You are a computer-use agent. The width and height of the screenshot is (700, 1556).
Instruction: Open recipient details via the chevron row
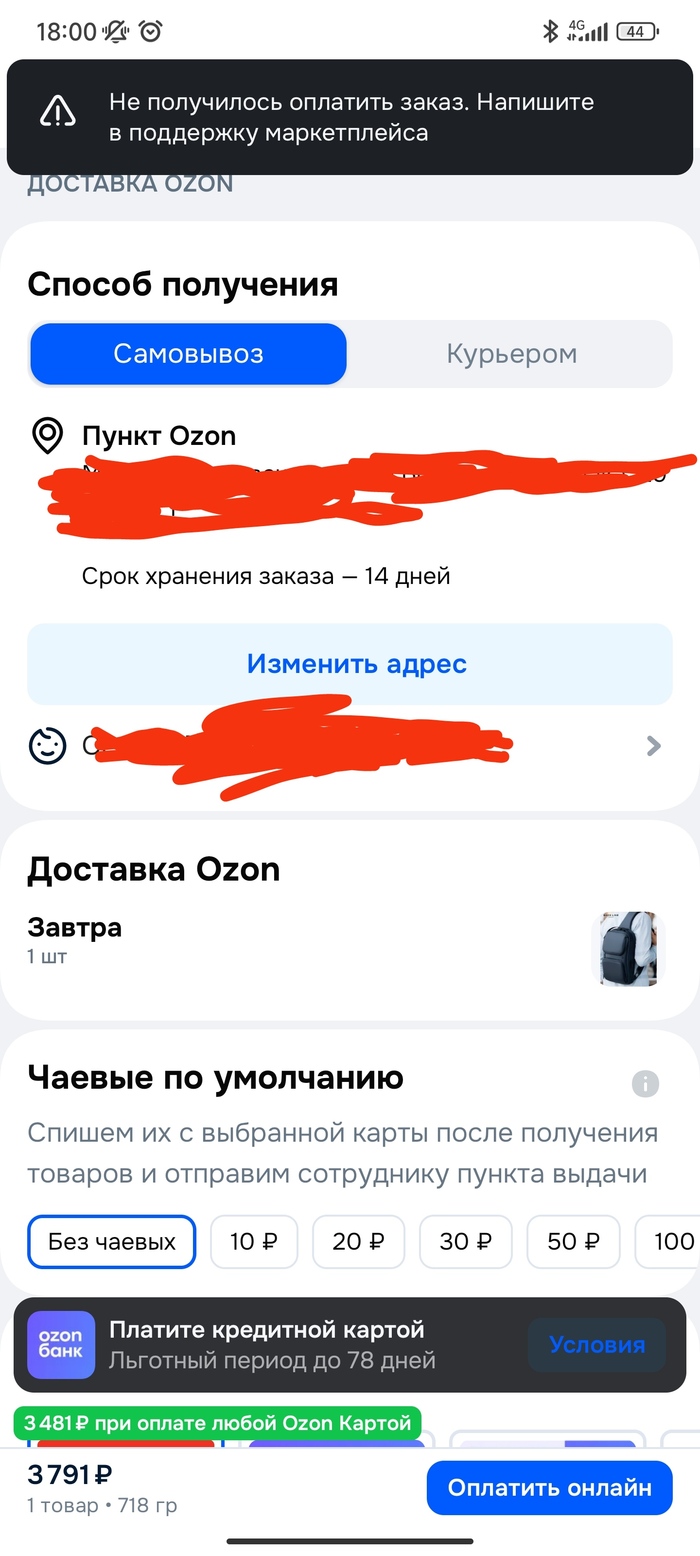653,745
